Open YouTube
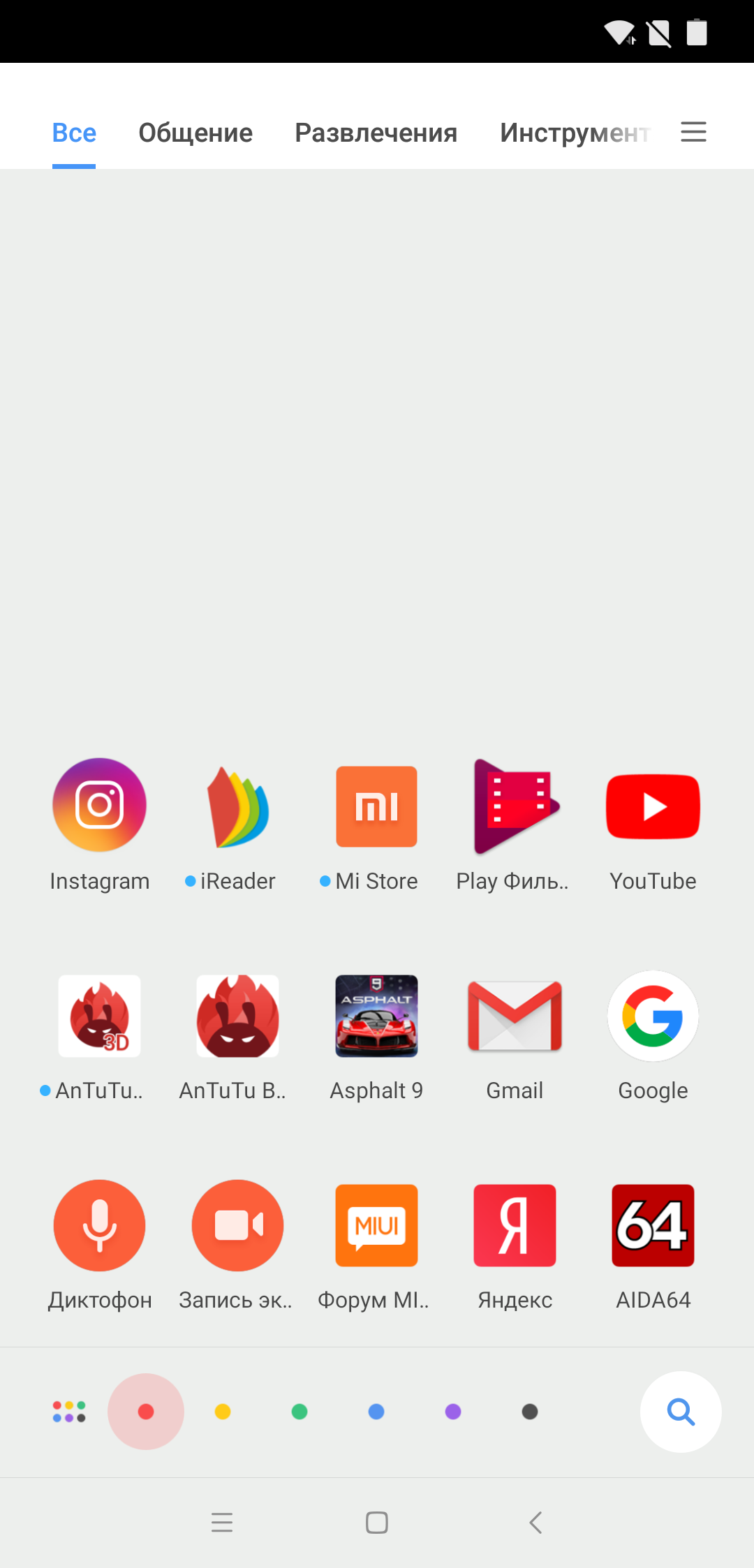The height and width of the screenshot is (1568, 754). (x=653, y=806)
